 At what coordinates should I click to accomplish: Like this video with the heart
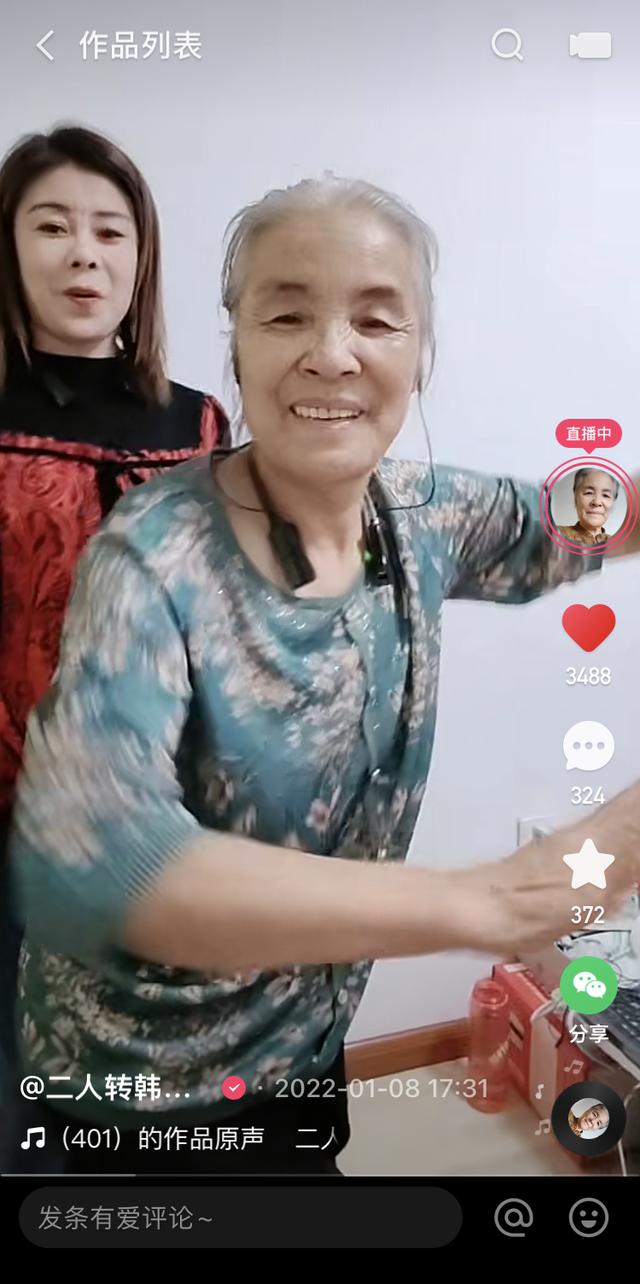588,629
